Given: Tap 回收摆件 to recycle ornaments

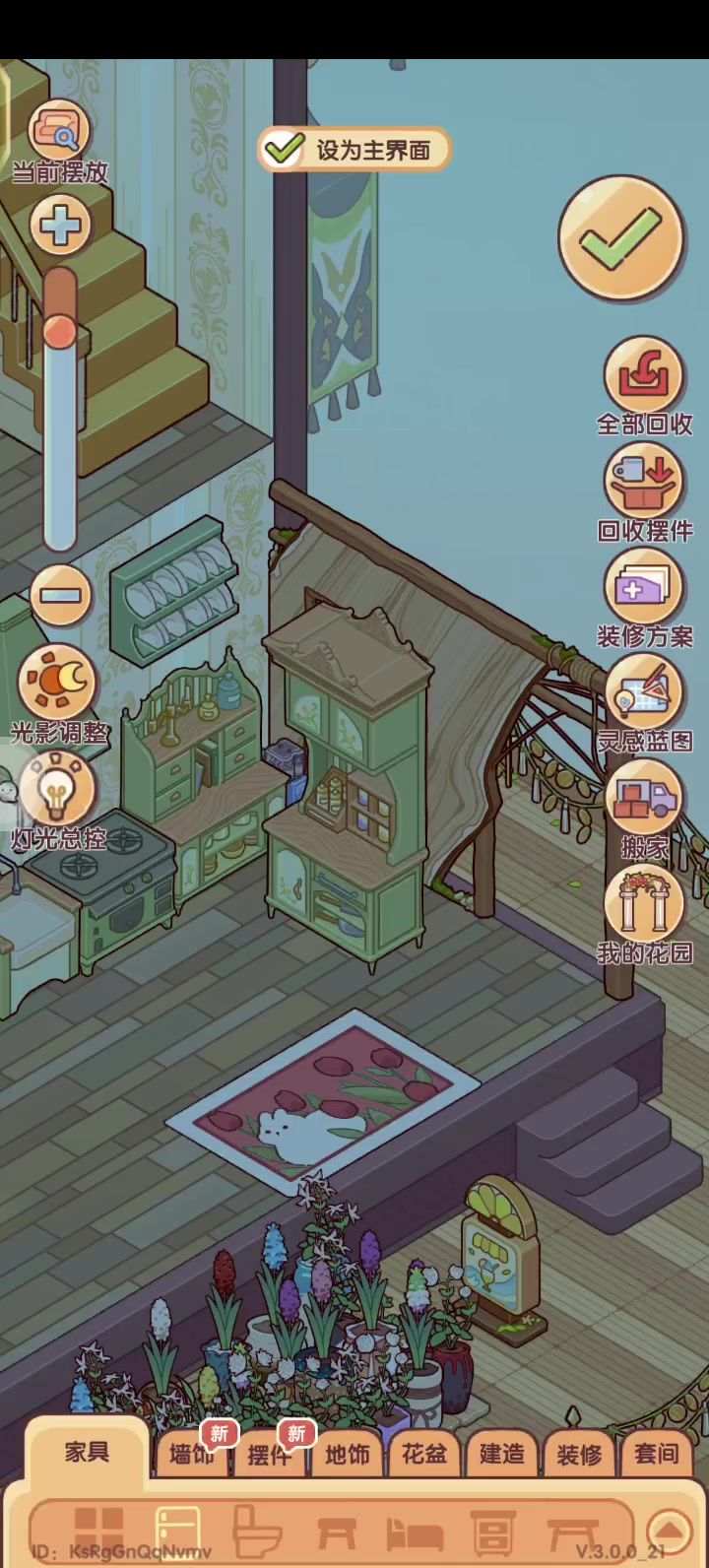Looking at the screenshot, I should pos(643,482).
